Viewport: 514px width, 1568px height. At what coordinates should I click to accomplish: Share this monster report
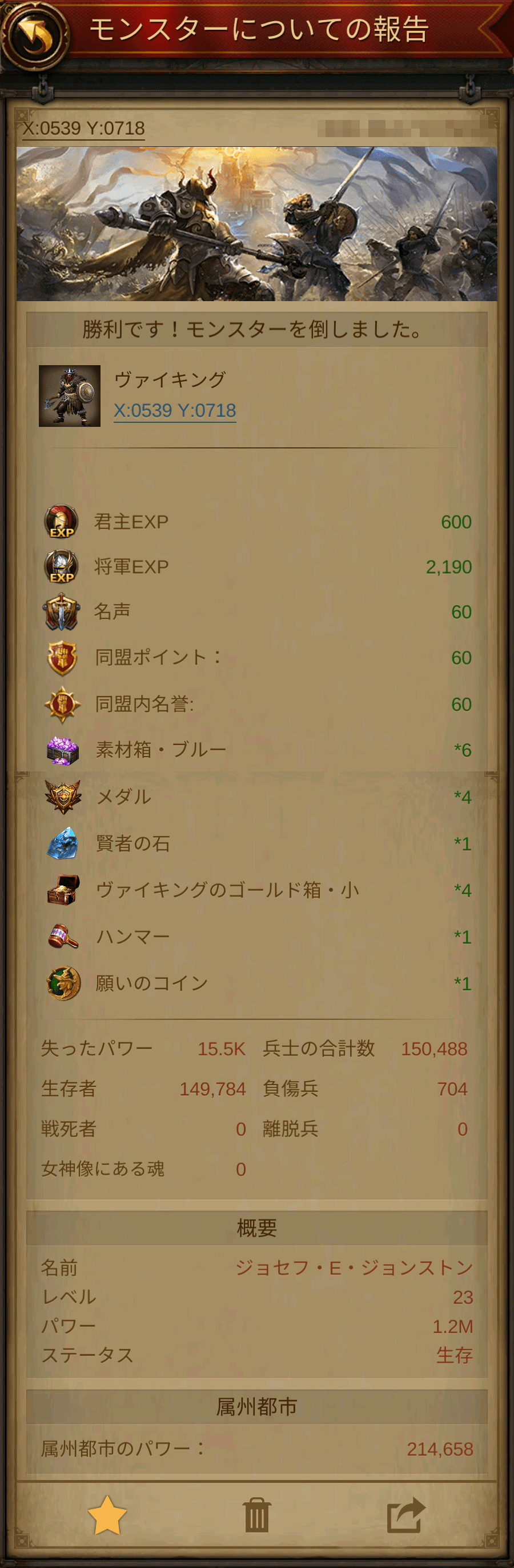(x=405, y=1514)
